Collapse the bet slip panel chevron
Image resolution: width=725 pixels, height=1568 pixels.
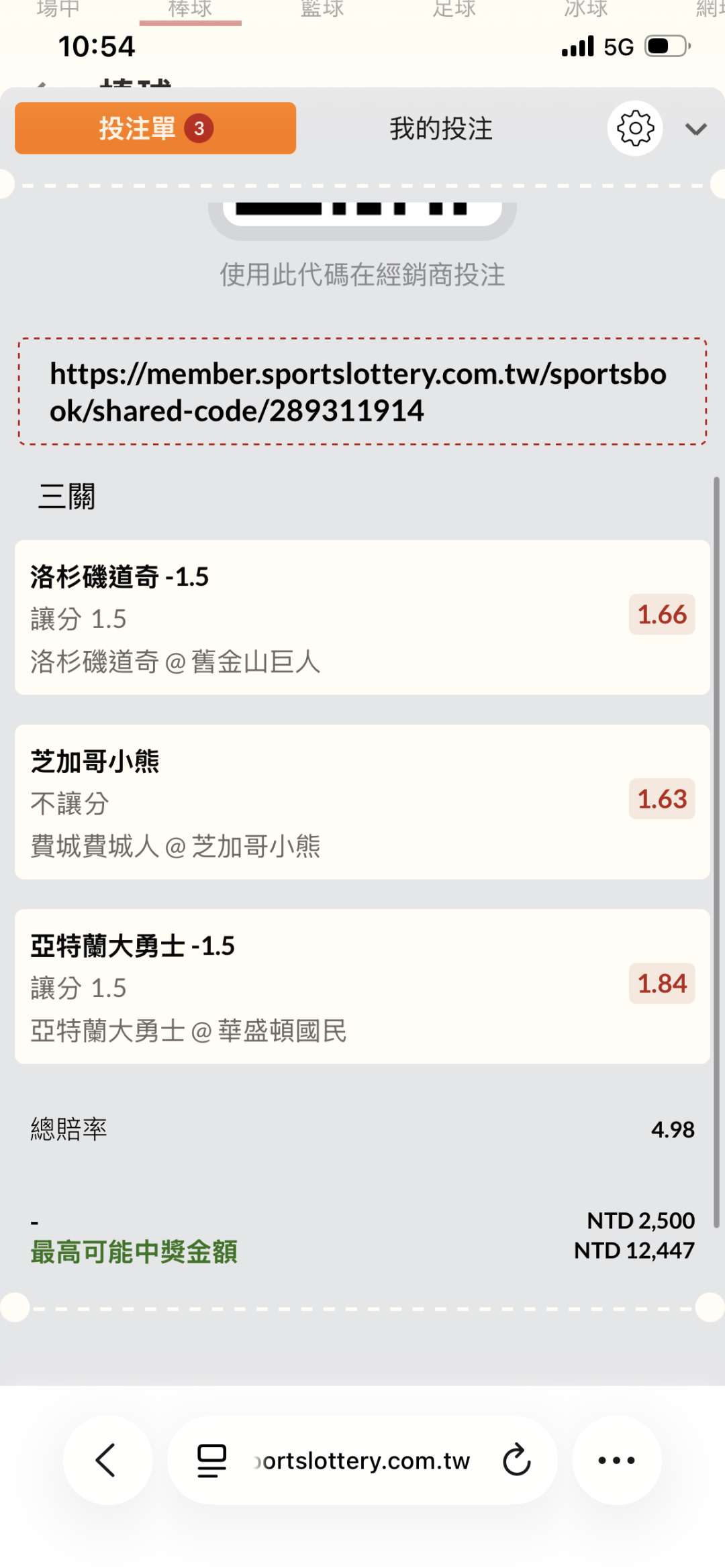(695, 129)
